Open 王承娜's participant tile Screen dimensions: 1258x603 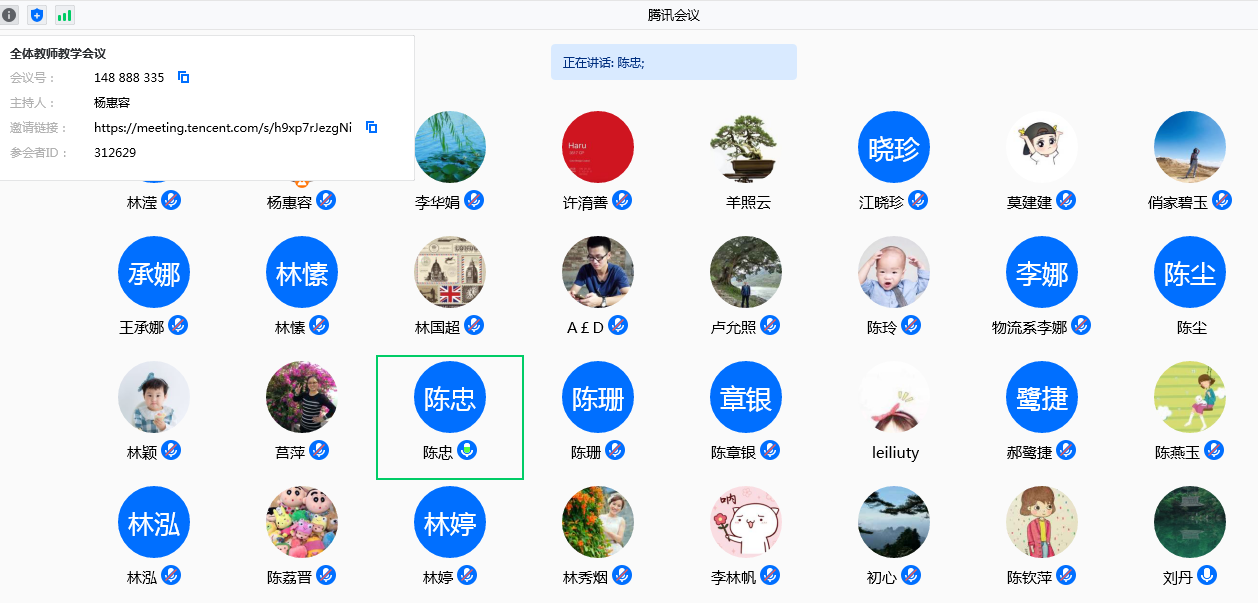coord(154,273)
